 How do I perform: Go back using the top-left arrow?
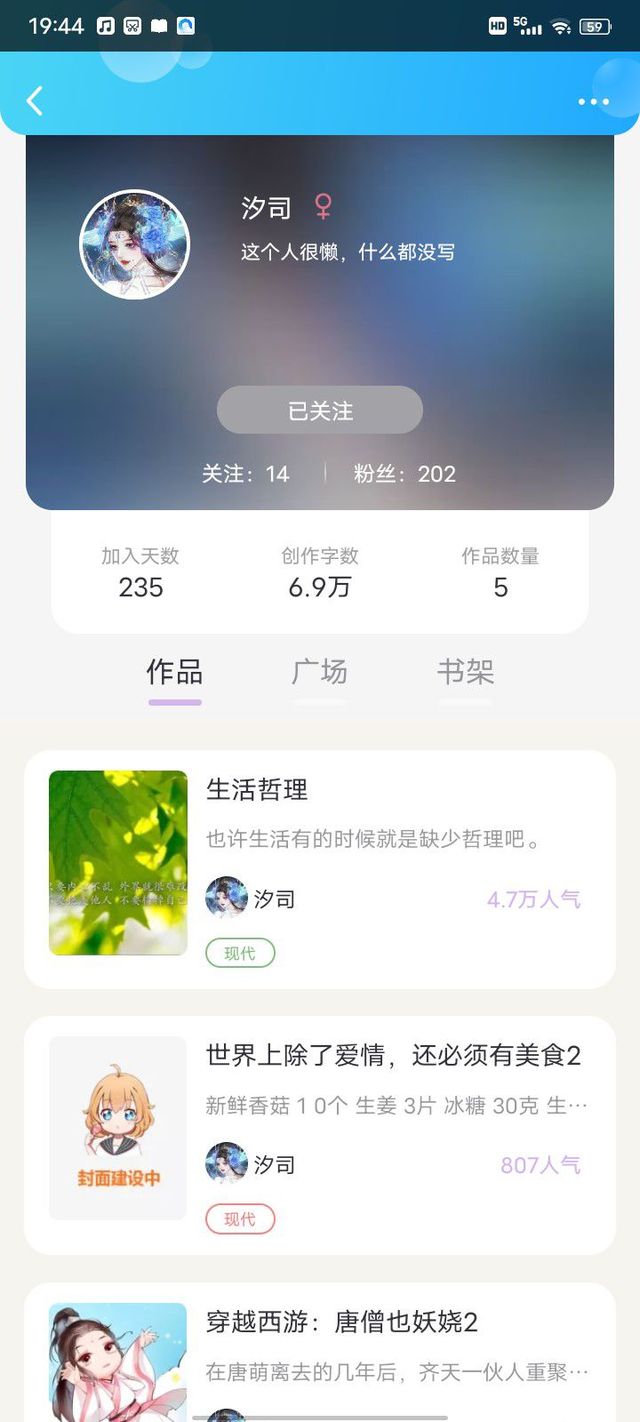(x=35, y=100)
